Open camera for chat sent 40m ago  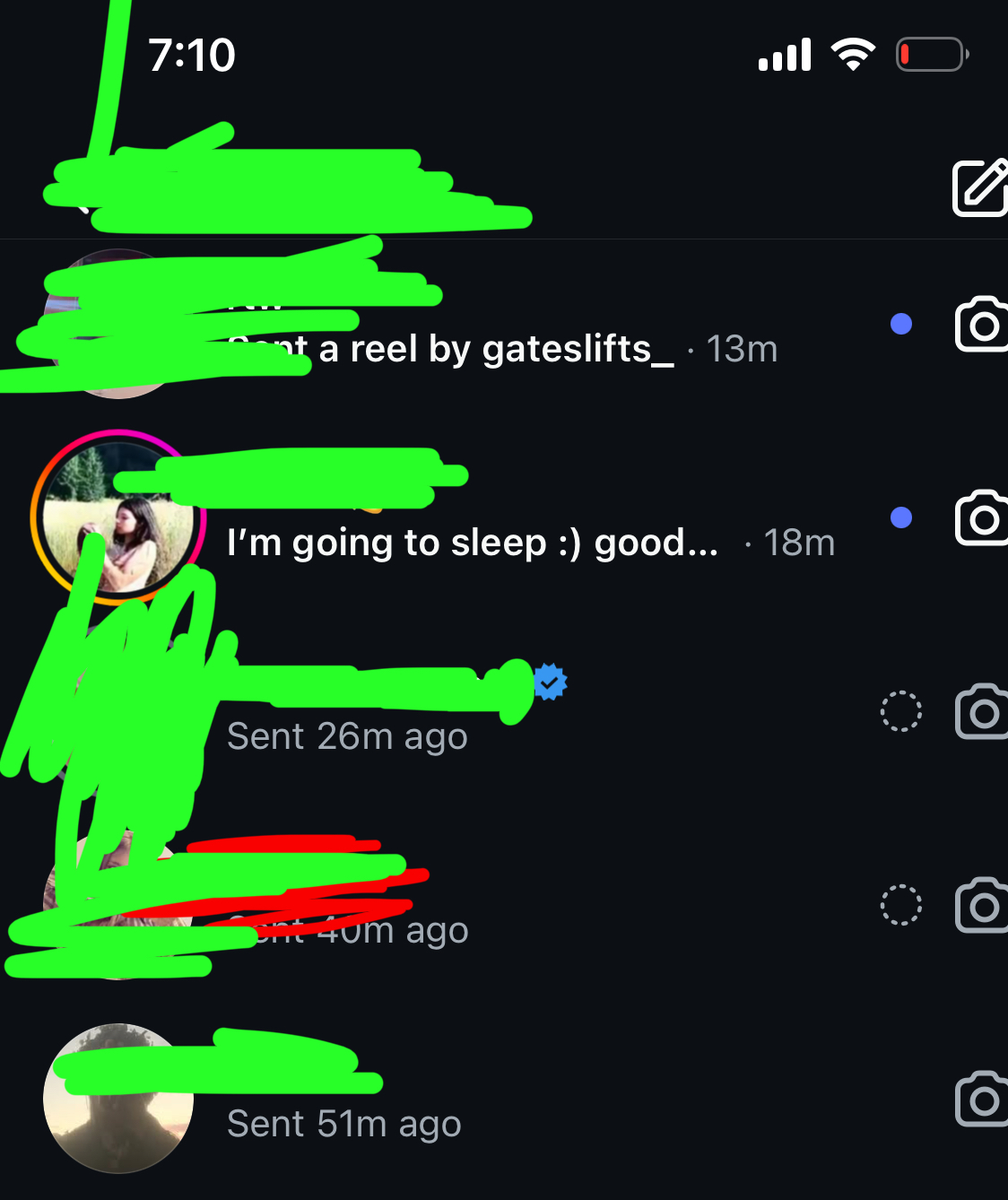[x=982, y=905]
